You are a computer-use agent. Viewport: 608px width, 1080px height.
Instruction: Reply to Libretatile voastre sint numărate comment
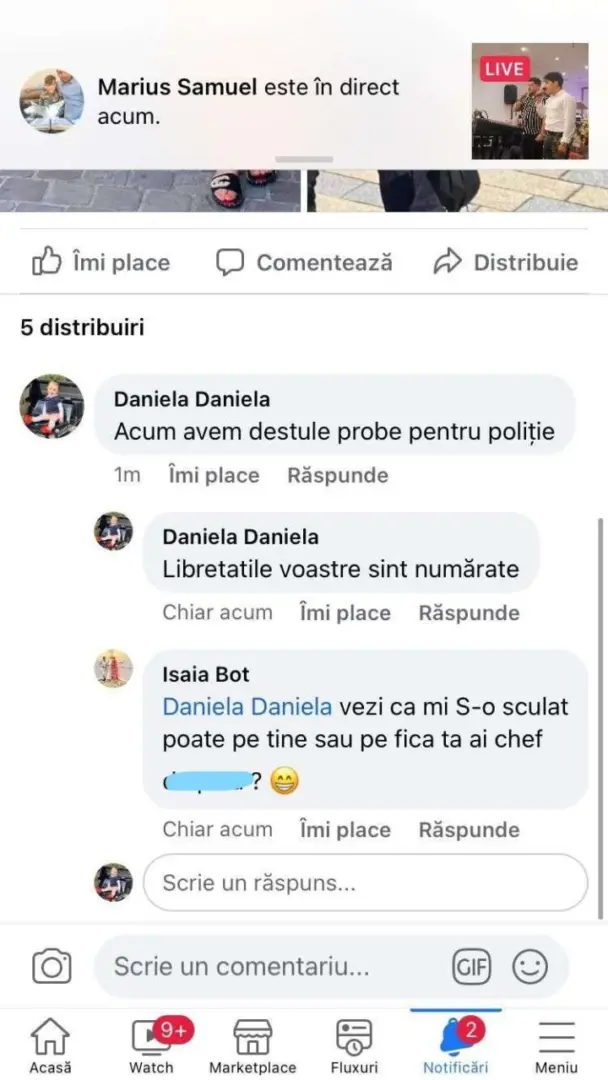(x=469, y=612)
